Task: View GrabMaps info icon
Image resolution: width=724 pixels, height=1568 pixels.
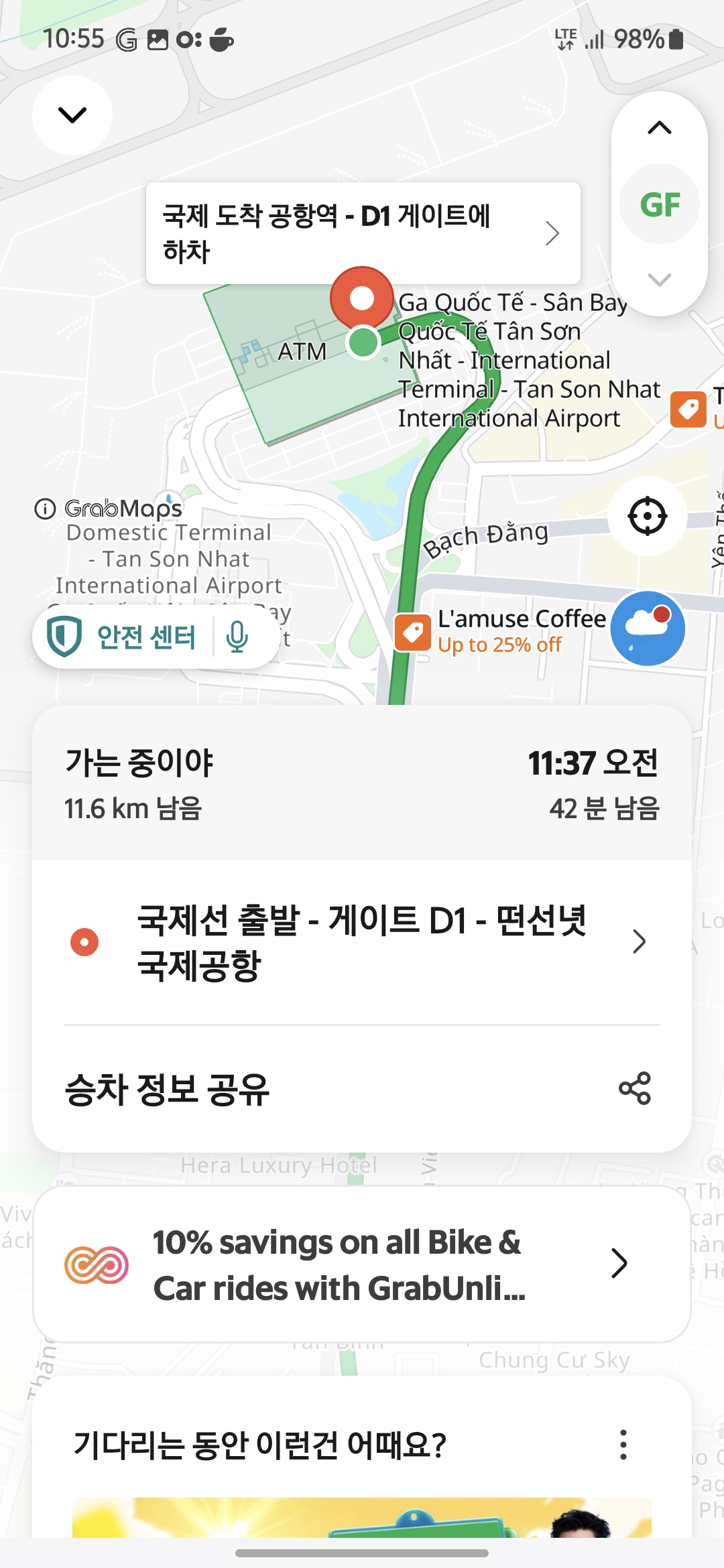Action: (x=45, y=509)
